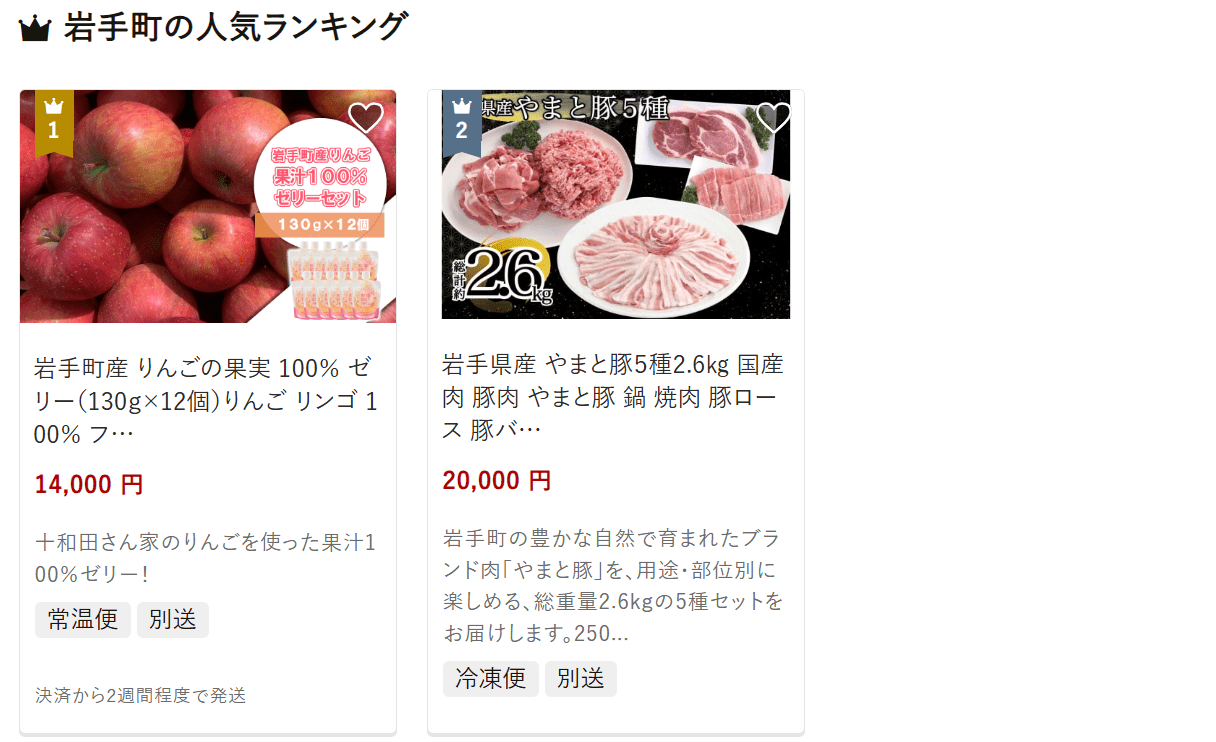Favorite the やまと豚5種 pork set with heart
This screenshot has width=1216, height=742.
coord(773,118)
